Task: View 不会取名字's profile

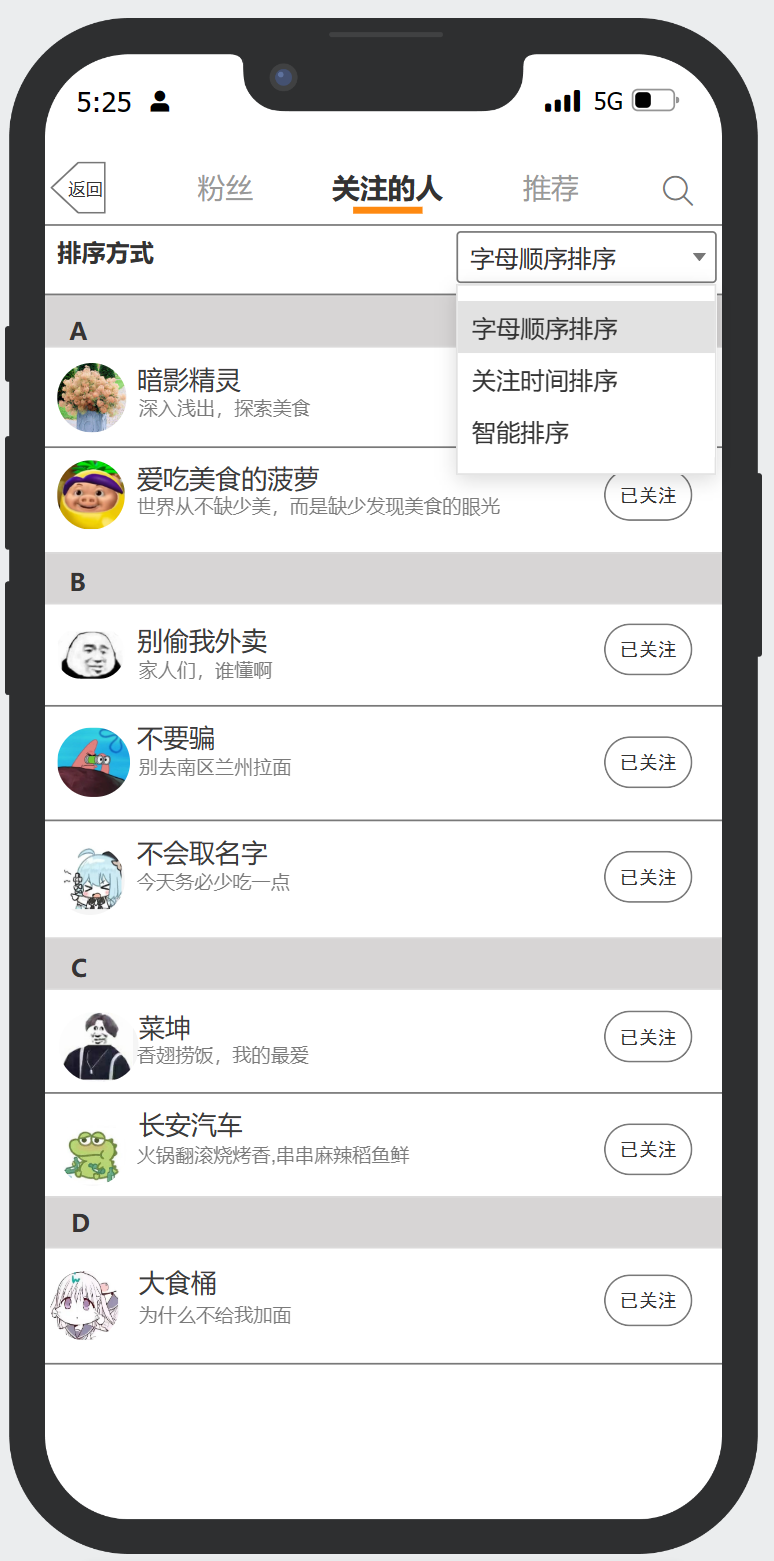Action: pos(300,866)
